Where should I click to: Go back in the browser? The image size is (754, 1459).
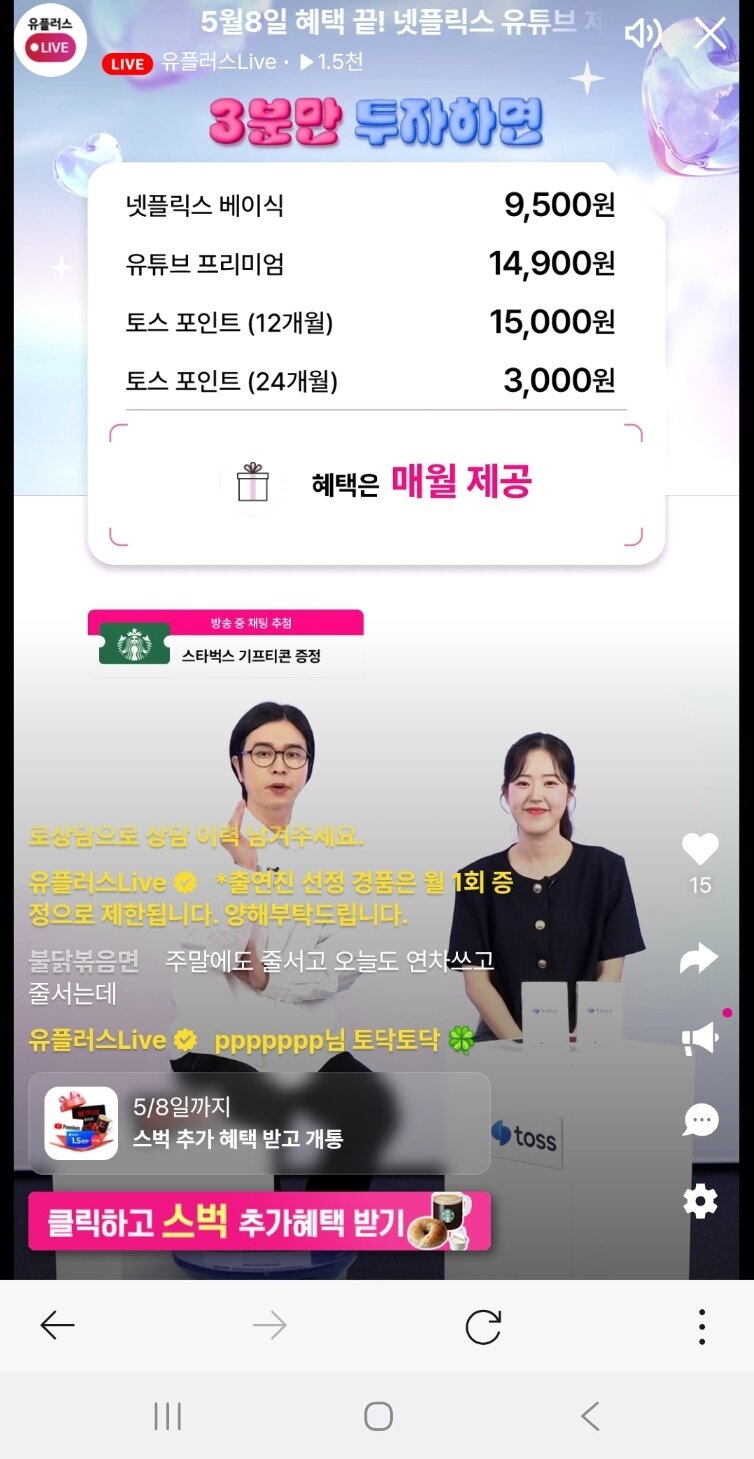click(57, 1326)
